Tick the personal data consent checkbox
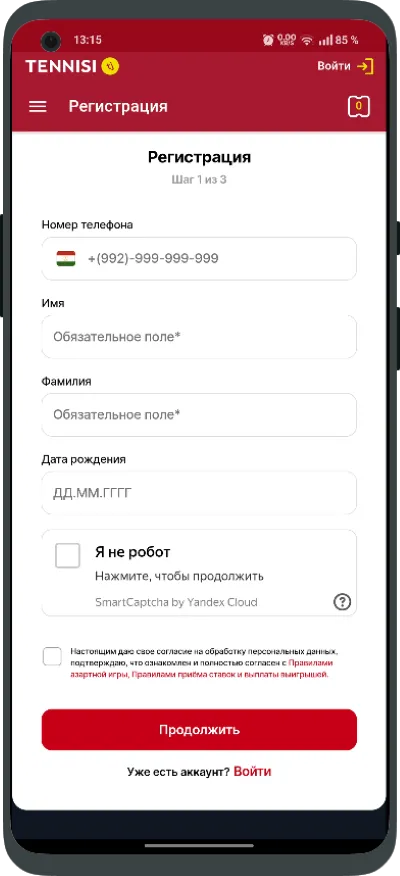Image resolution: width=400 pixels, height=876 pixels. coord(53,656)
